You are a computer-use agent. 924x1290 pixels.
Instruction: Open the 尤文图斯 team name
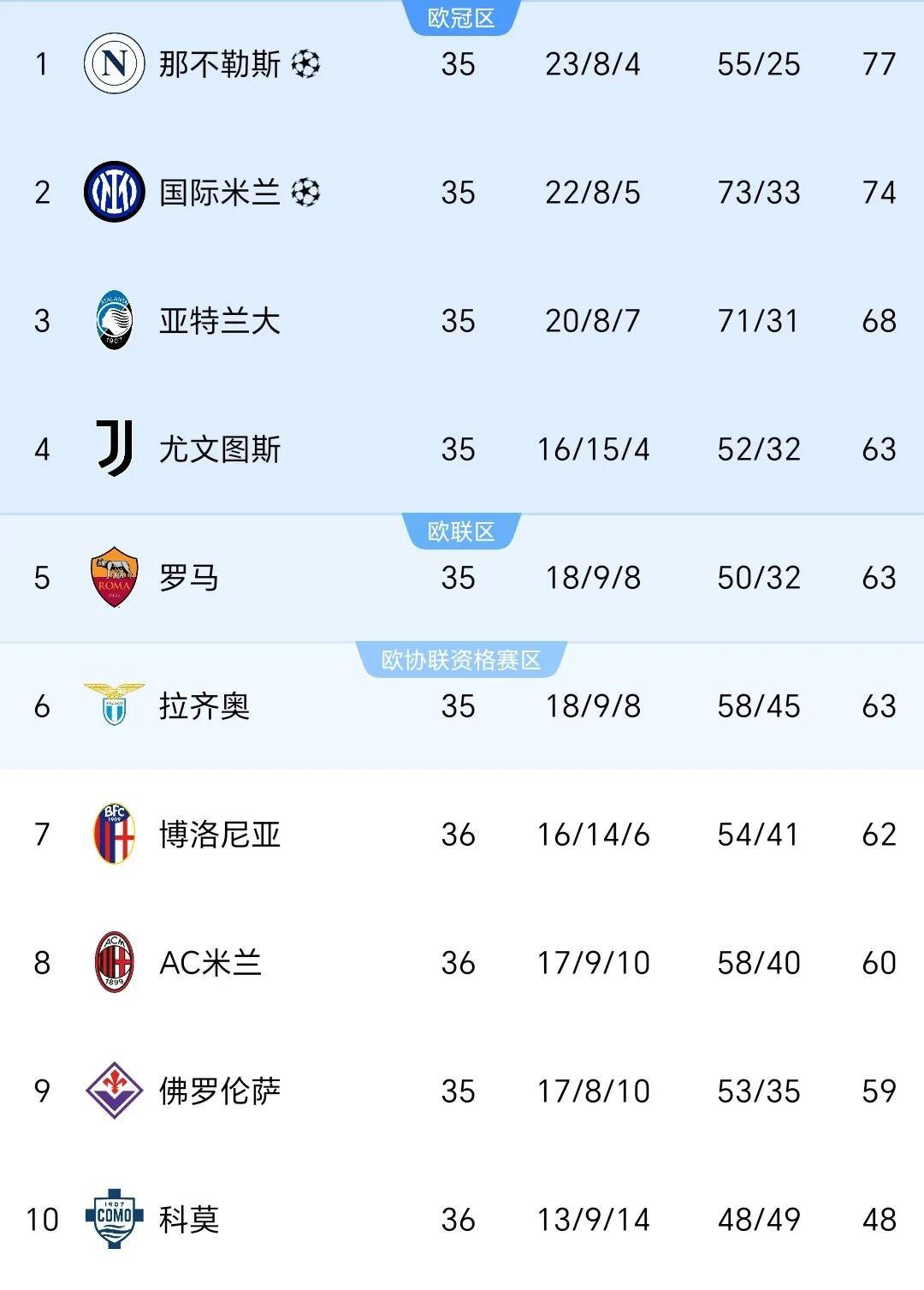click(222, 449)
